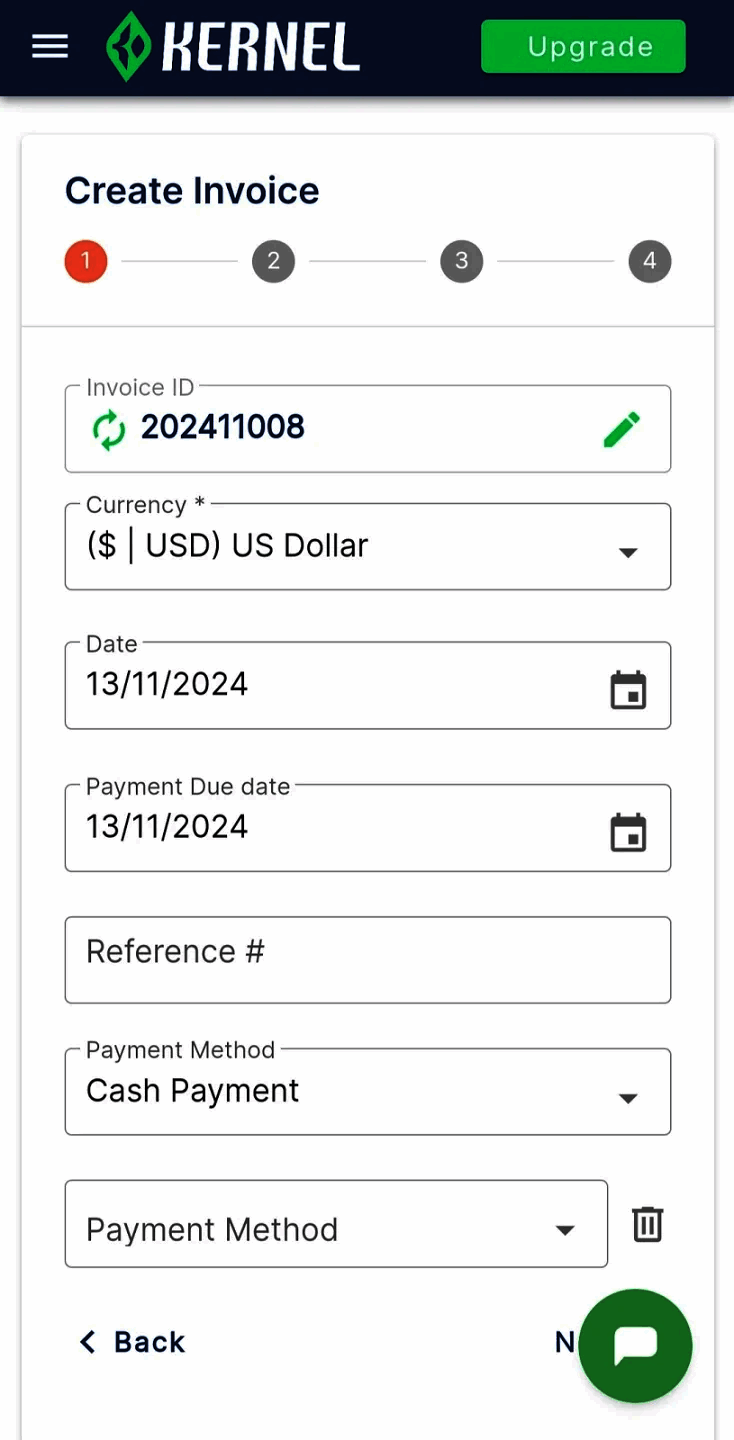This screenshot has width=734, height=1440.
Task: Jump to step 2 of the invoice wizard
Action: tap(273, 262)
